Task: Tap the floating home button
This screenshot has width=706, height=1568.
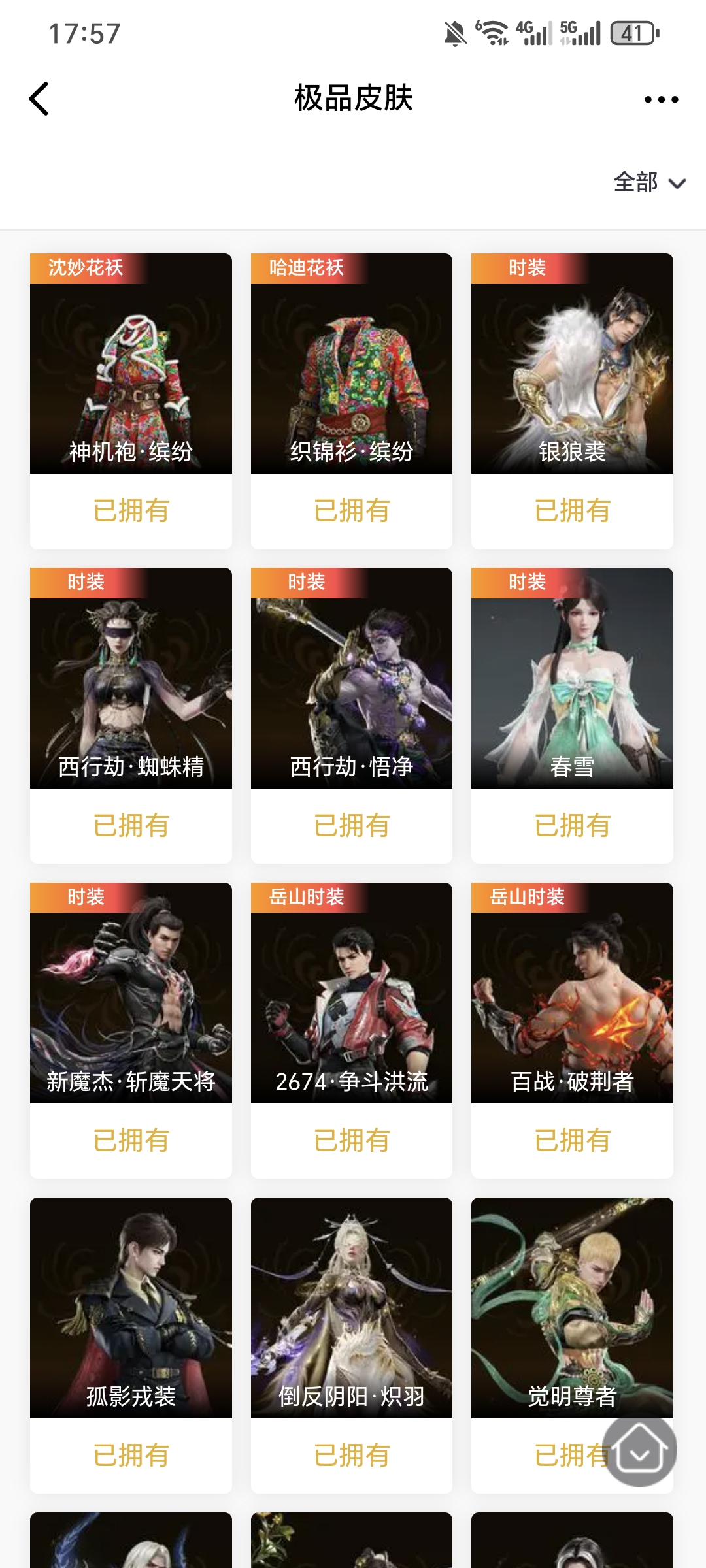Action: coord(639,1450)
